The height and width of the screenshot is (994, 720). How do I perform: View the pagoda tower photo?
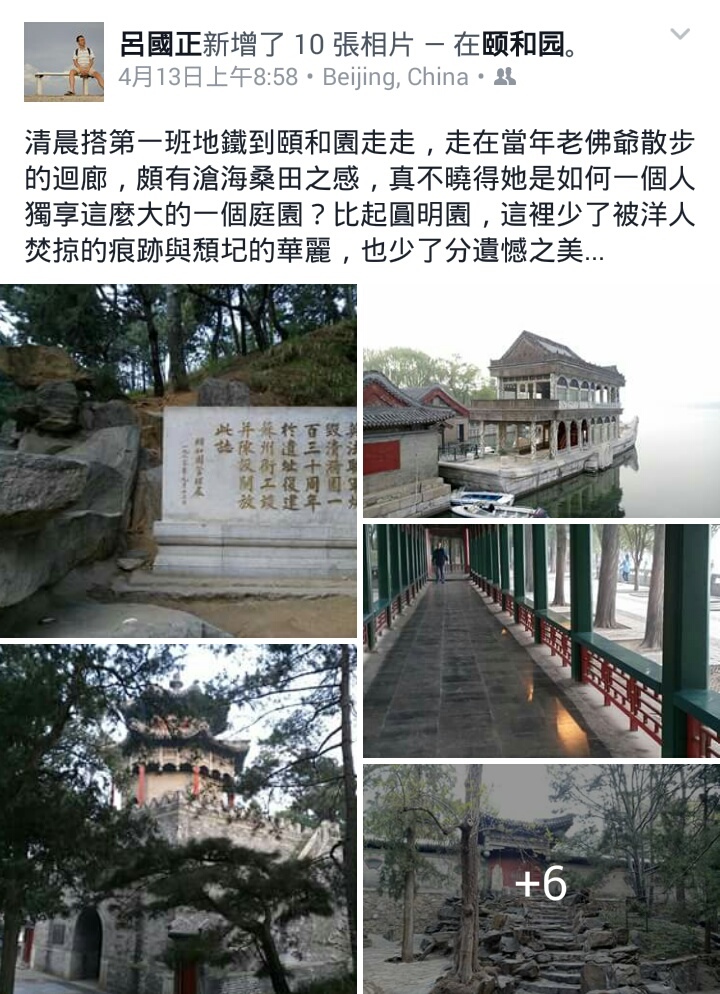coord(178,819)
